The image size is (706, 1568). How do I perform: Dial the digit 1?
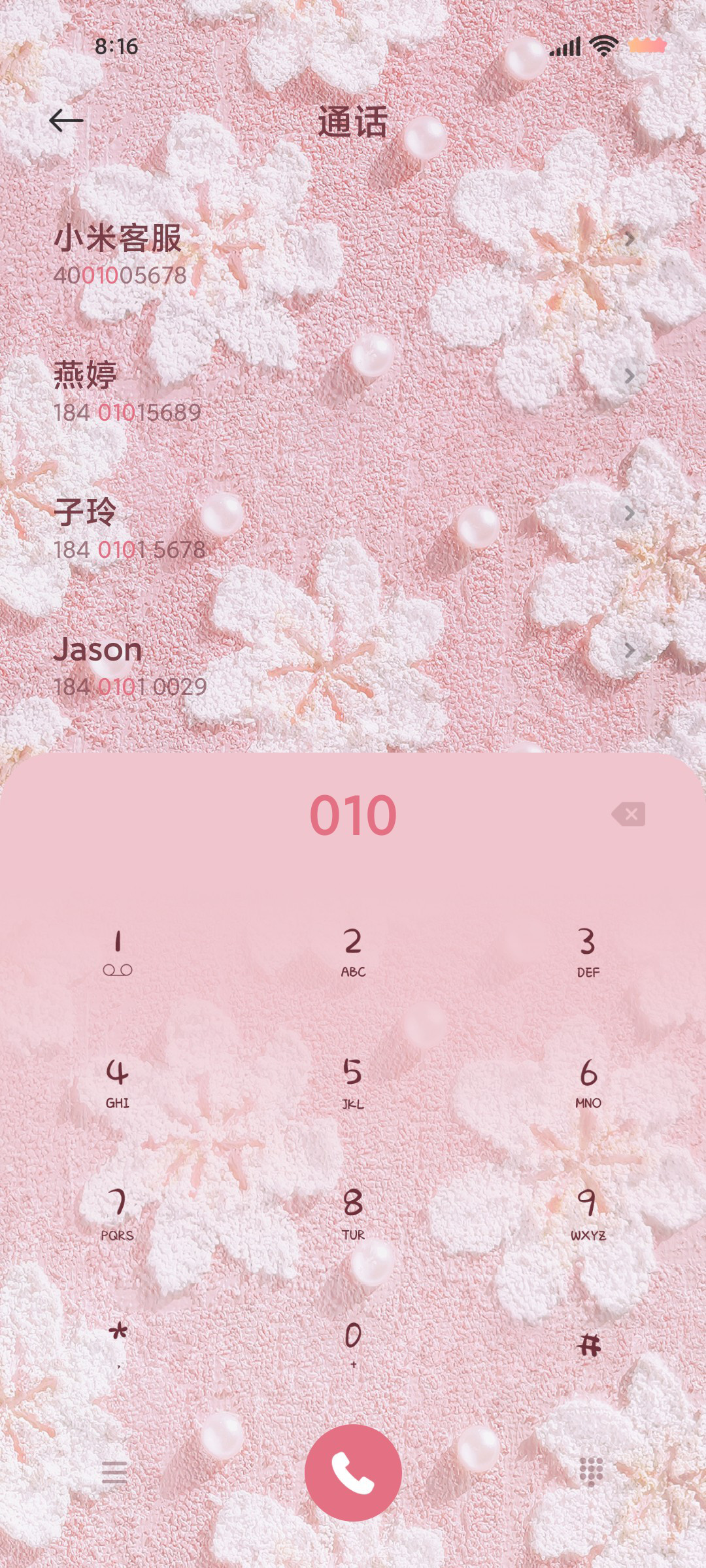click(x=118, y=953)
